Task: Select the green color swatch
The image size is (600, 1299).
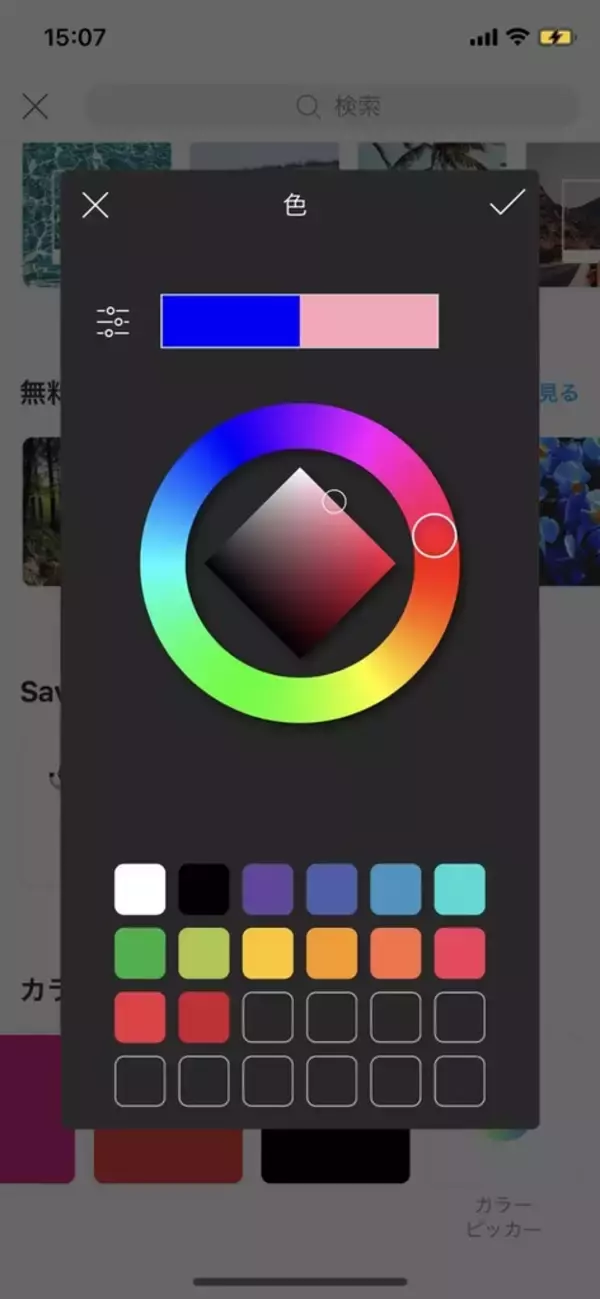Action: point(140,953)
